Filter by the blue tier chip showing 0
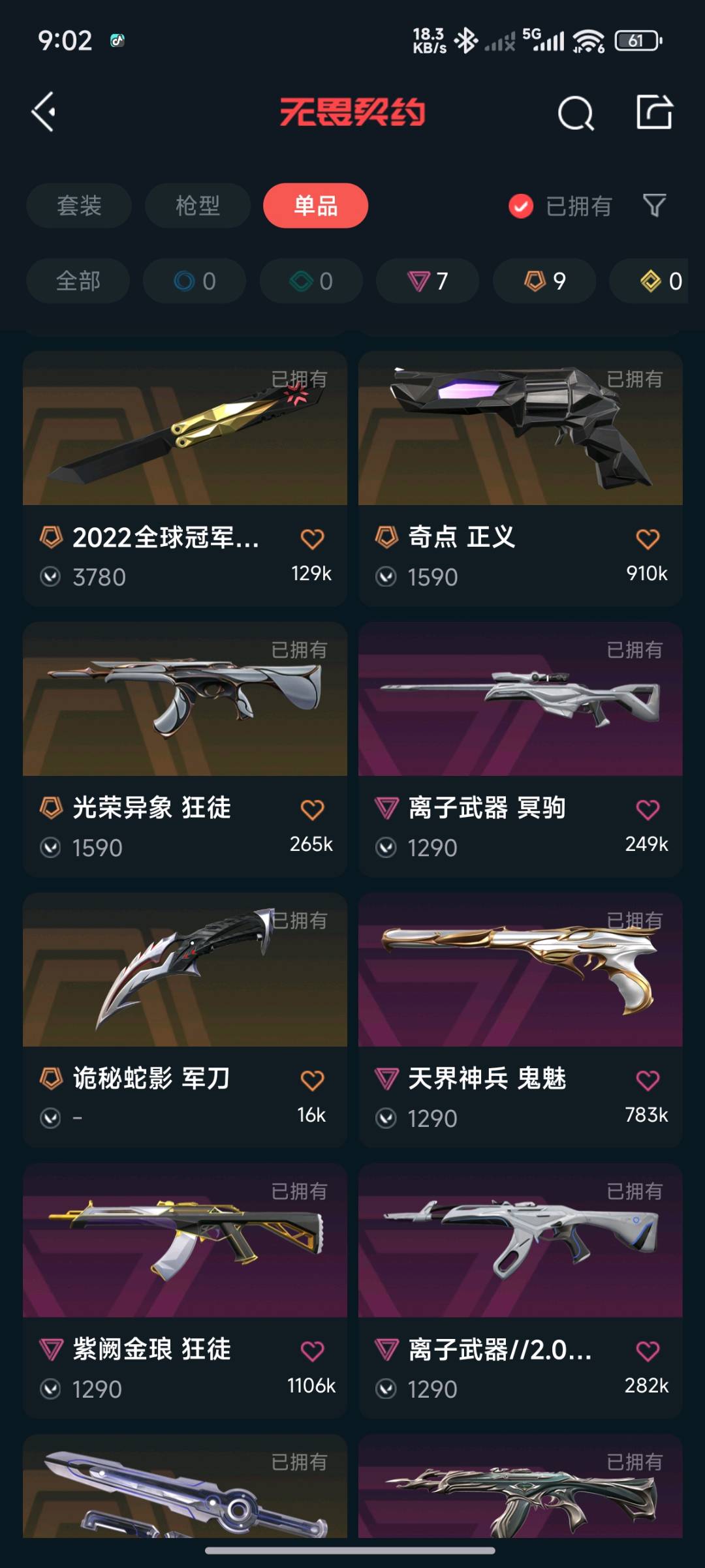This screenshot has height=1568, width=705. click(x=195, y=281)
